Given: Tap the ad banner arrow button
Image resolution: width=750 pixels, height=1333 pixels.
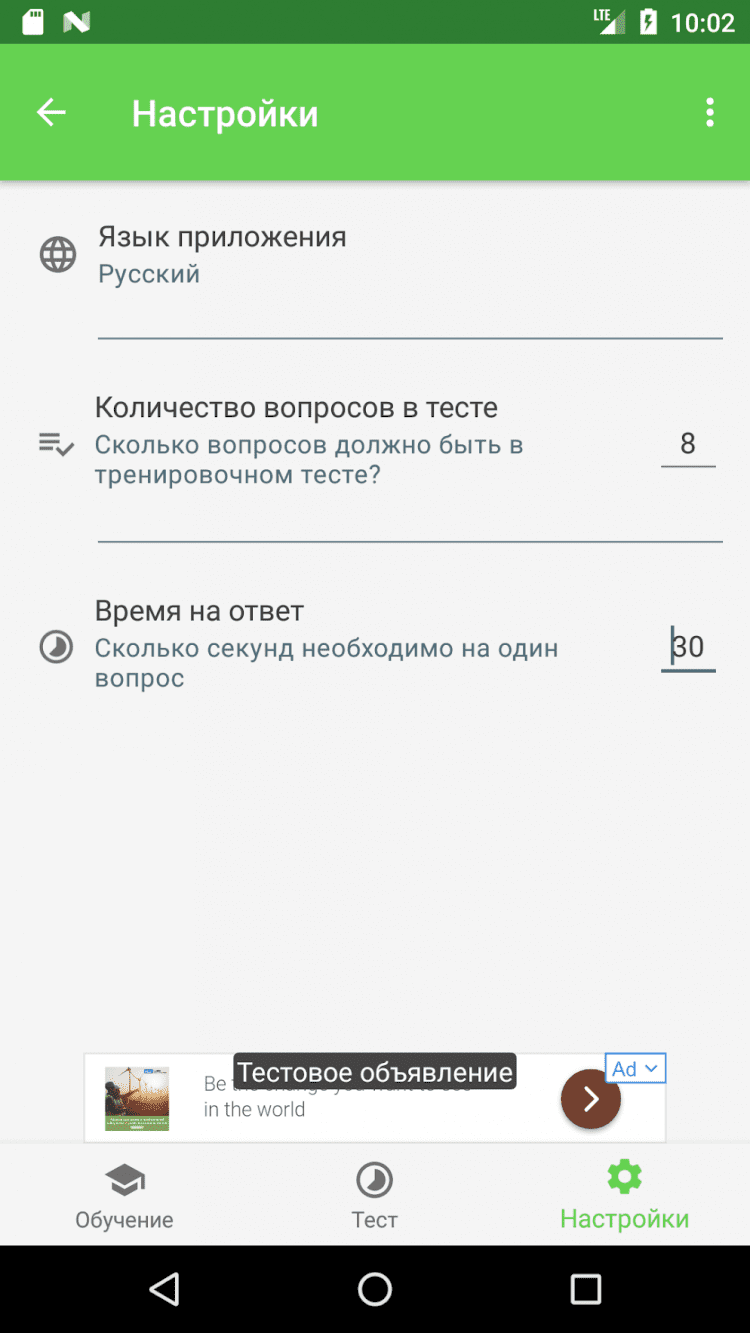Looking at the screenshot, I should [x=590, y=1099].
